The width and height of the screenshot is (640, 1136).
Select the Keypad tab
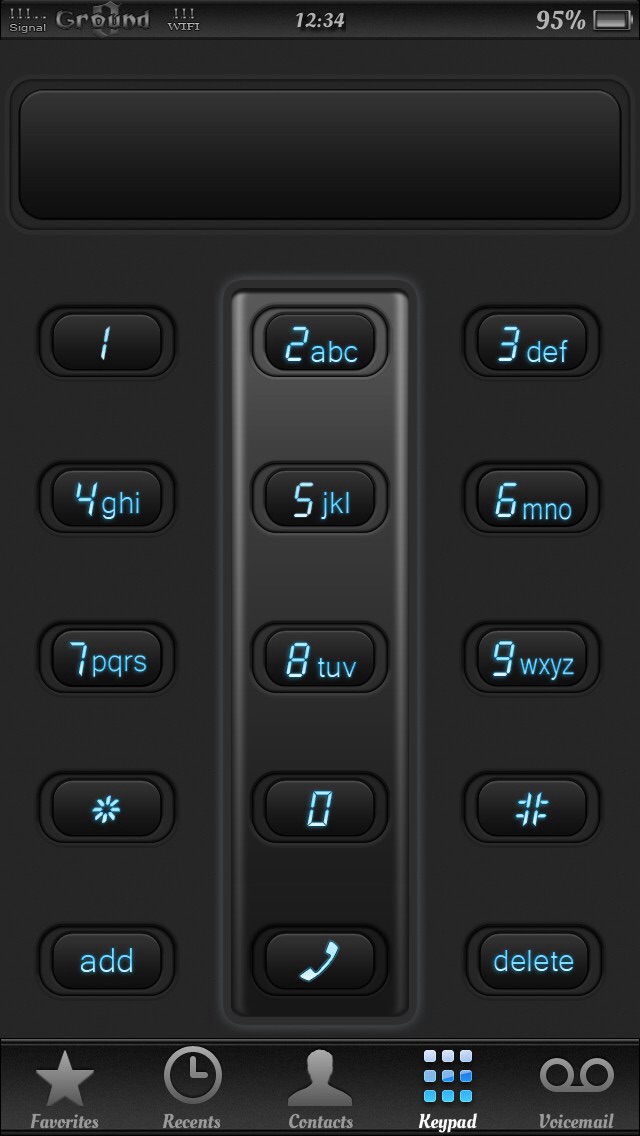[448, 1089]
